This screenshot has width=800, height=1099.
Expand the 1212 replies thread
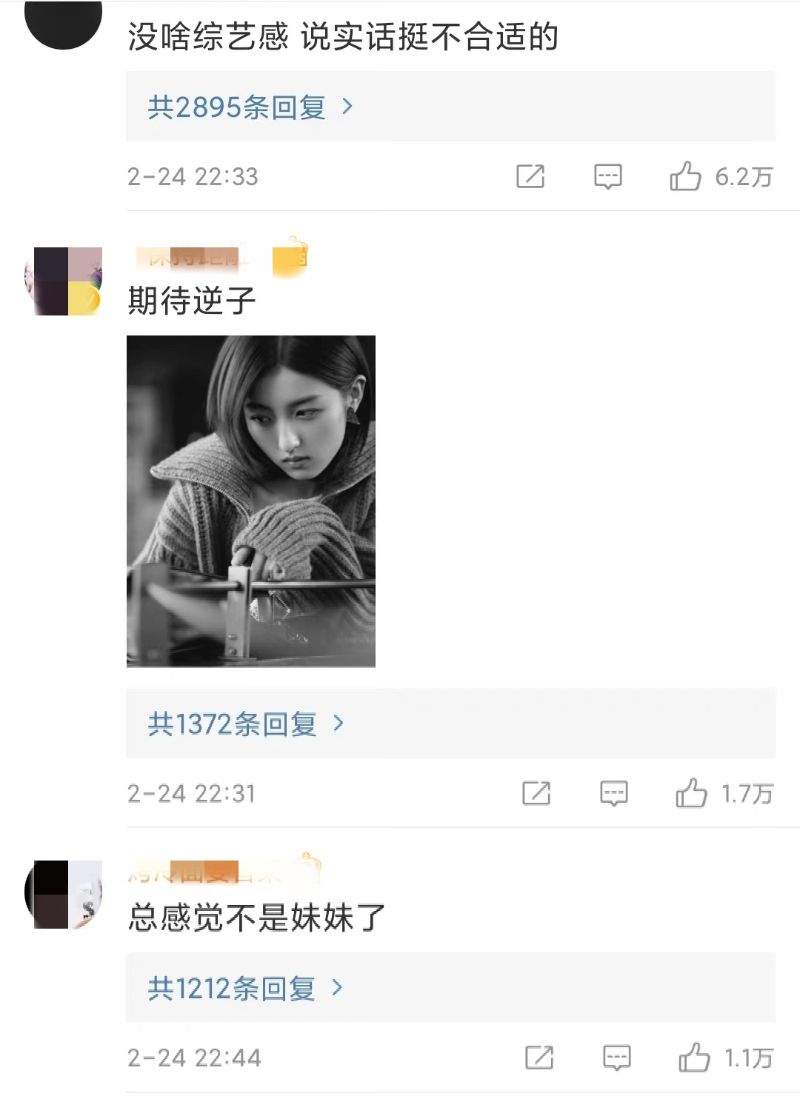(x=246, y=988)
